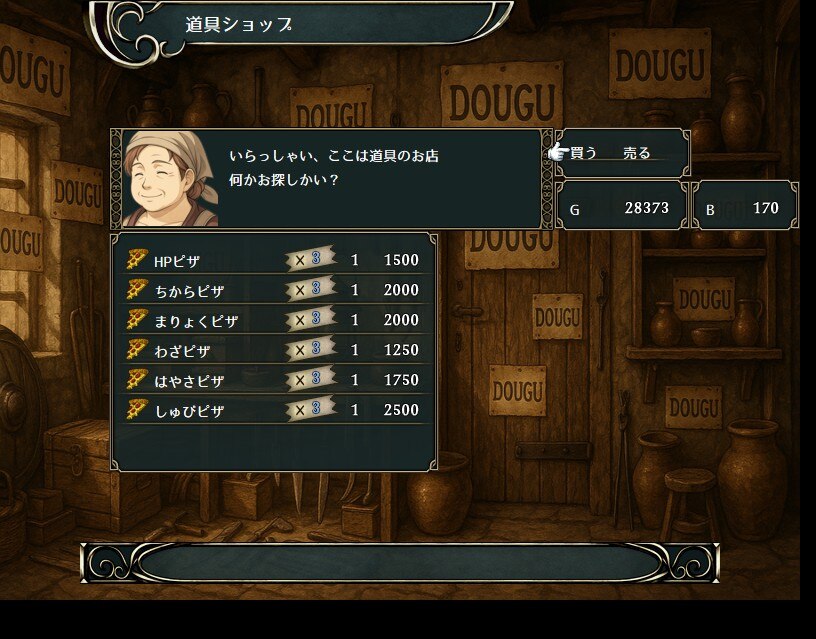Pick しゅびピザ priced at 2500
Viewport: 816px width, 639px height.
(274, 411)
